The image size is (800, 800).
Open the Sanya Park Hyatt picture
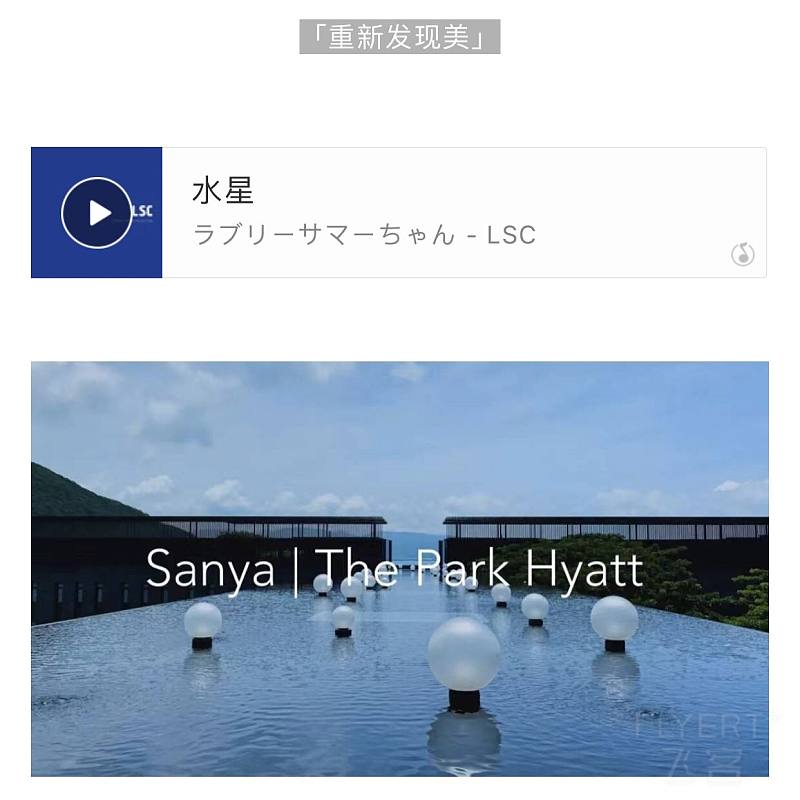[x=400, y=568]
